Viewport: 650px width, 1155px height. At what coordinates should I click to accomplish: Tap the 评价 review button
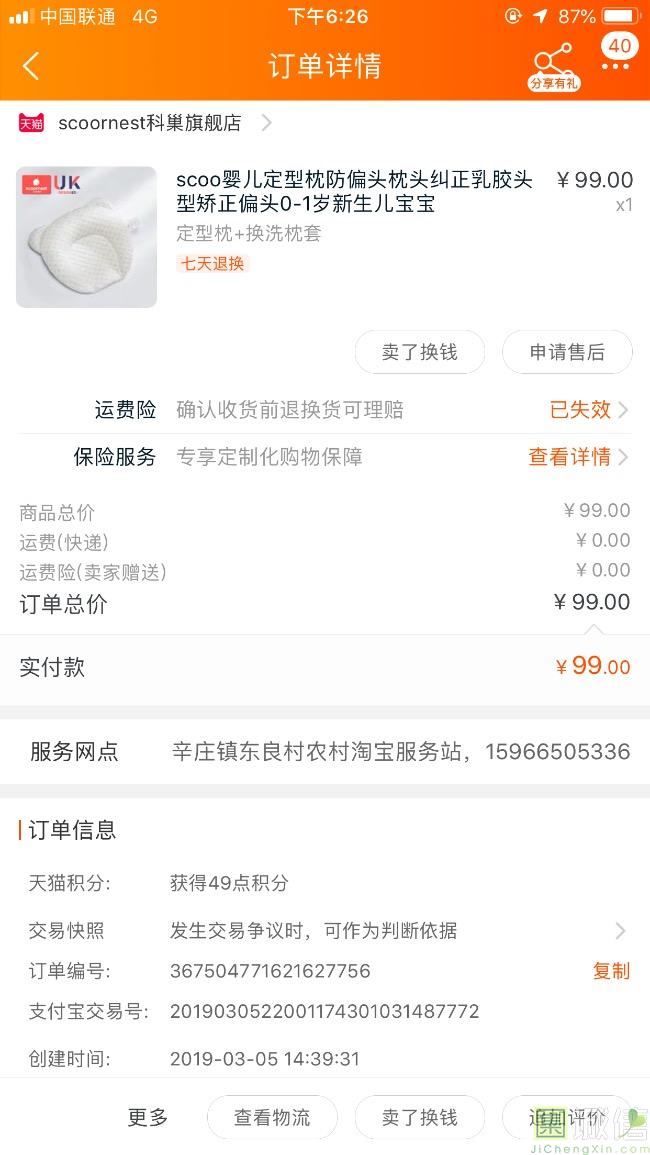click(567, 1118)
